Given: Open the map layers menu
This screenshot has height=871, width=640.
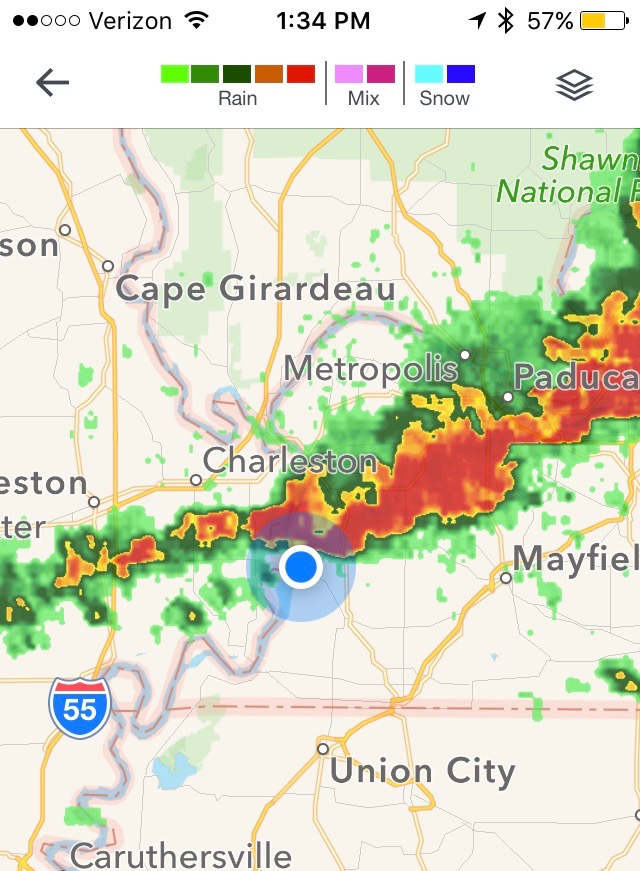Looking at the screenshot, I should pos(574,85).
